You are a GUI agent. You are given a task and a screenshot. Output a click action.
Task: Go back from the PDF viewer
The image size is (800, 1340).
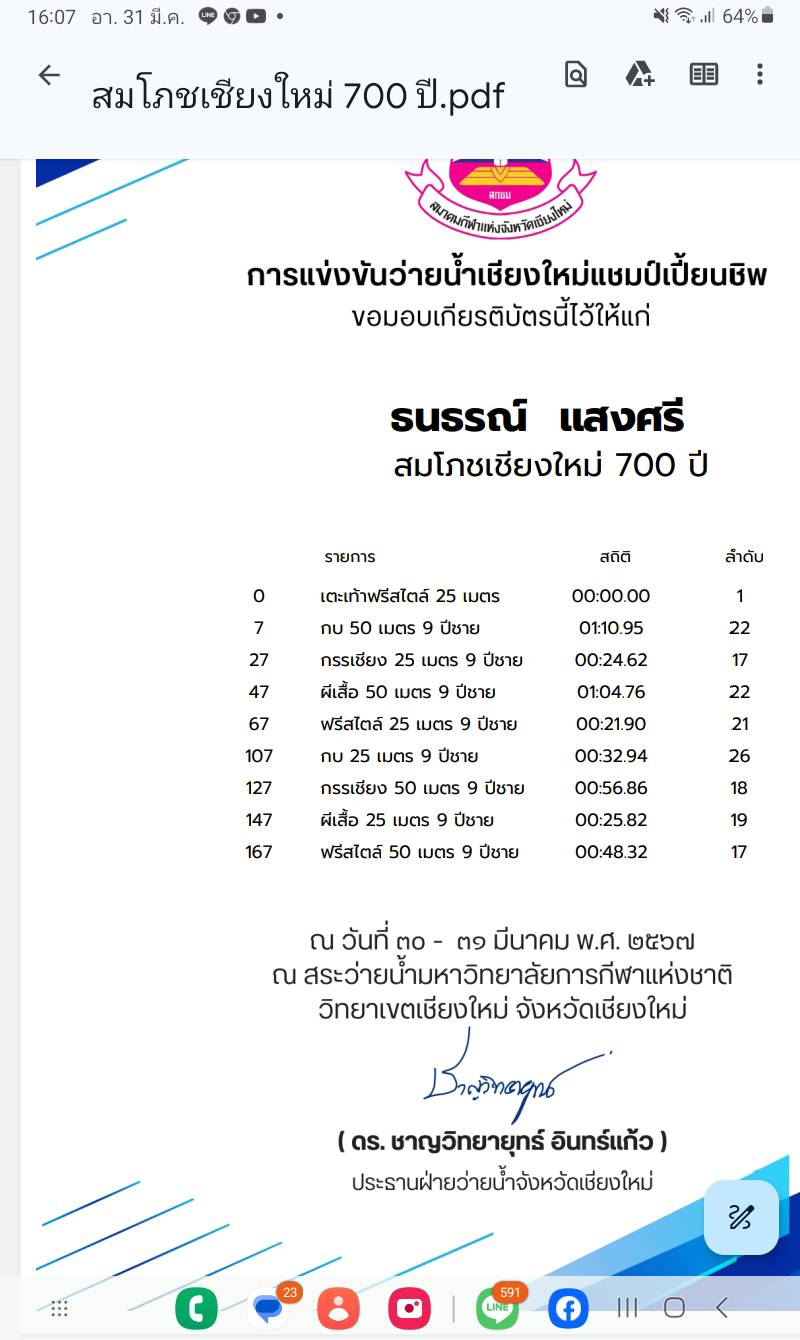click(x=49, y=75)
